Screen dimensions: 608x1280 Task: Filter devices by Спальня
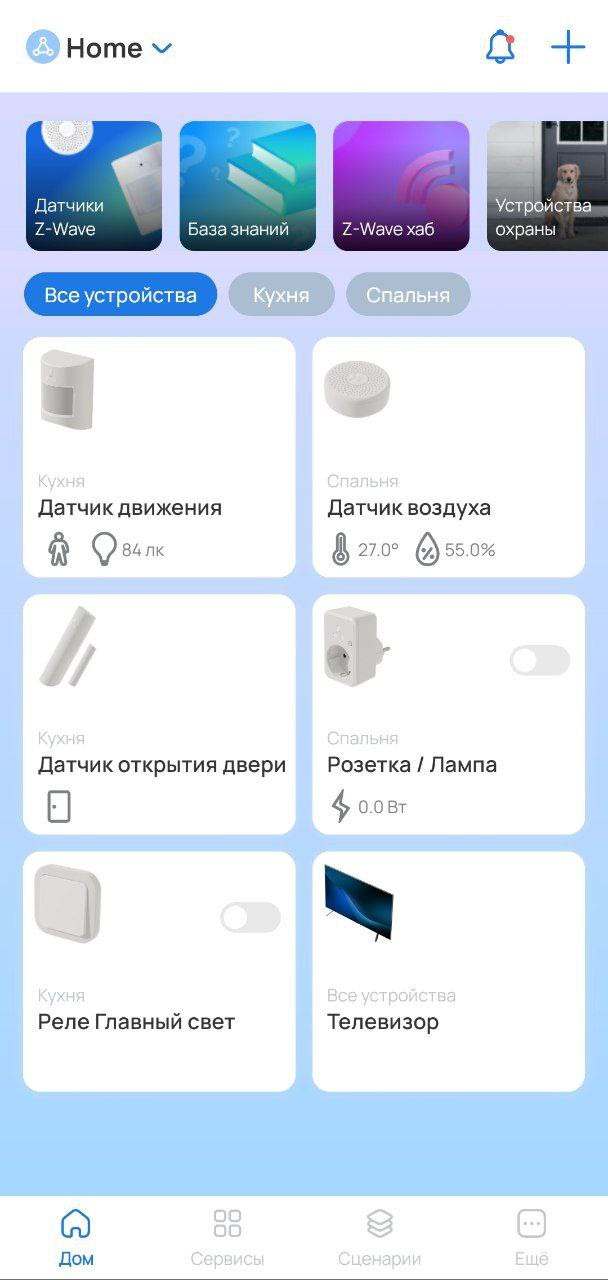(x=408, y=295)
